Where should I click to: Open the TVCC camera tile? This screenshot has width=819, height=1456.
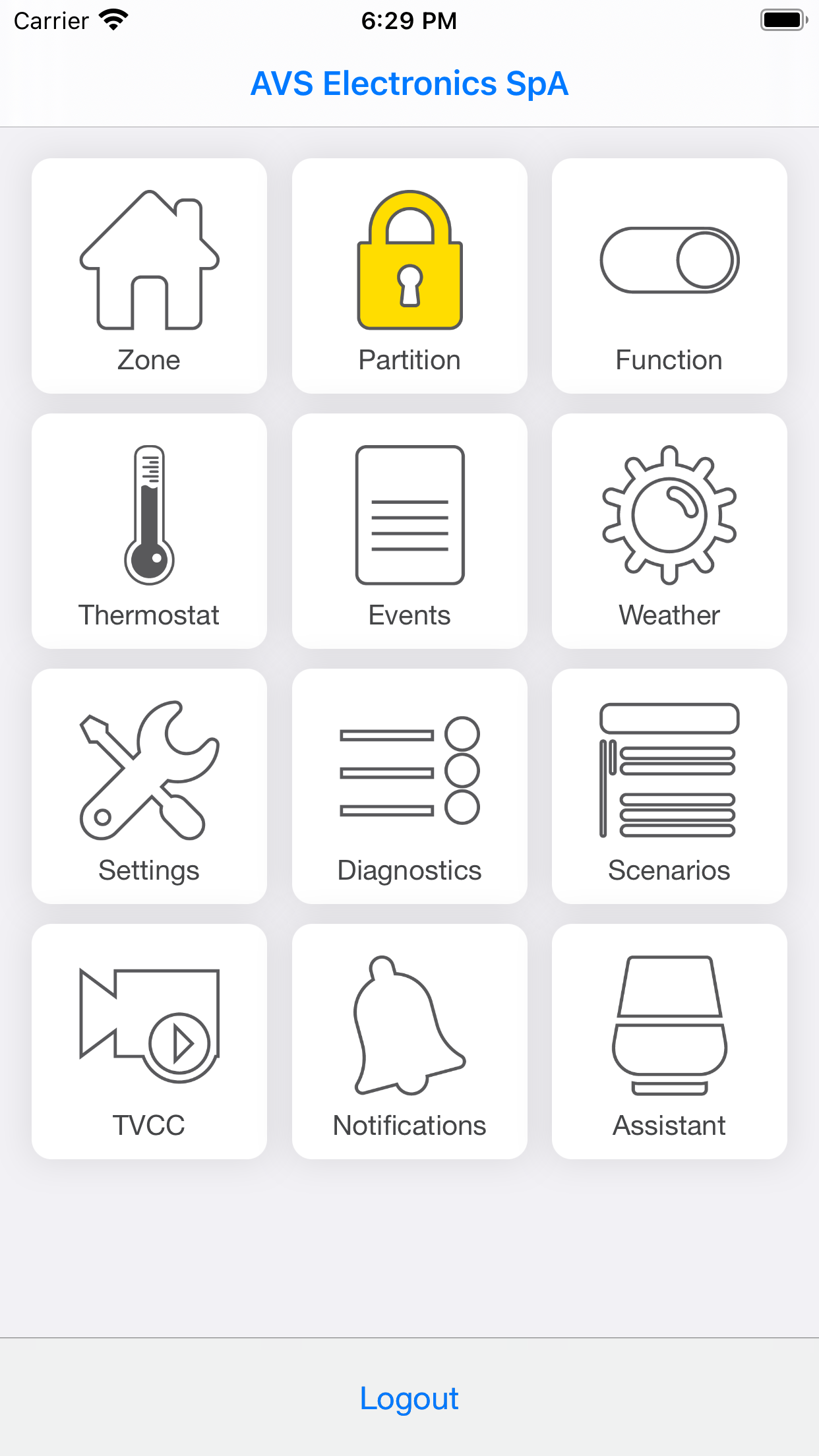(x=149, y=1041)
